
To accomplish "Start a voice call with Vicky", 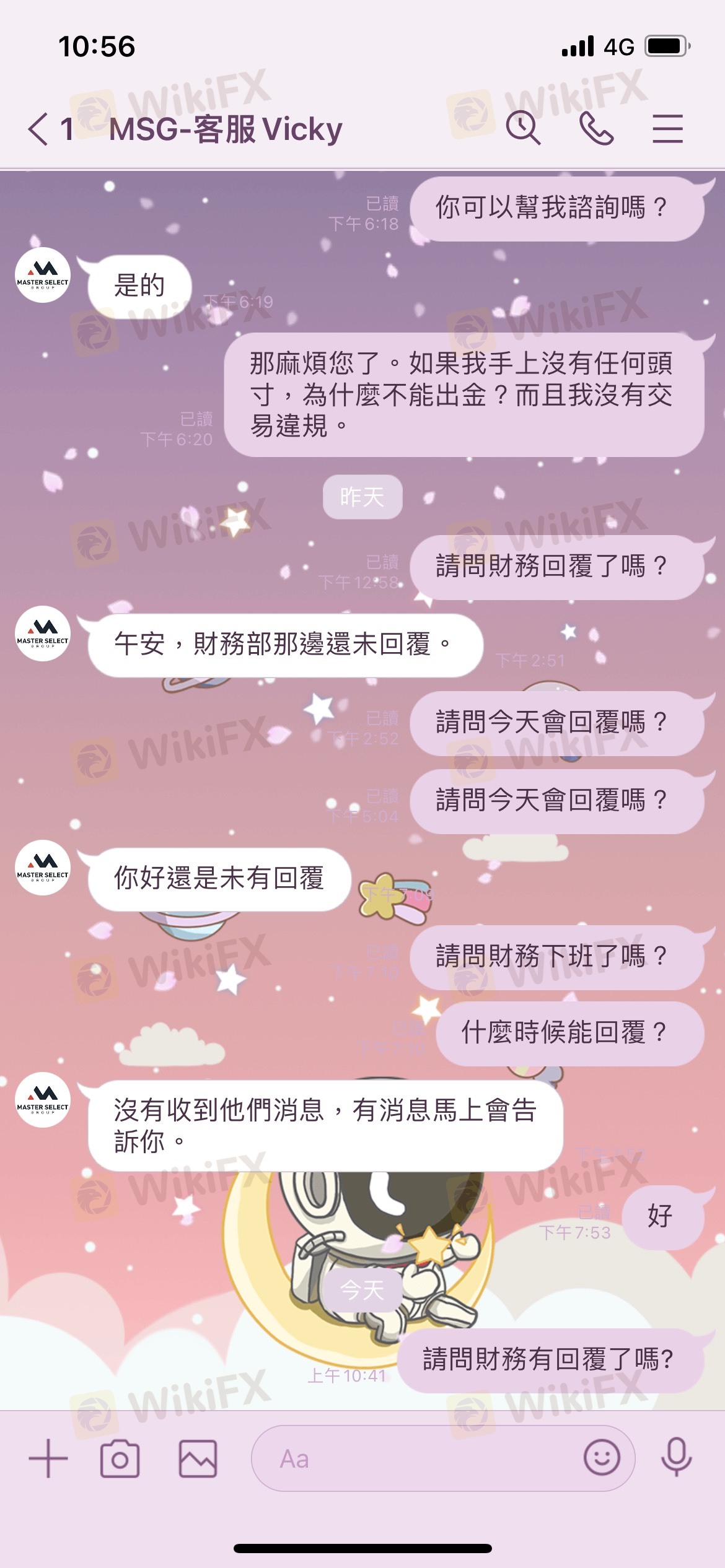I will point(596,129).
